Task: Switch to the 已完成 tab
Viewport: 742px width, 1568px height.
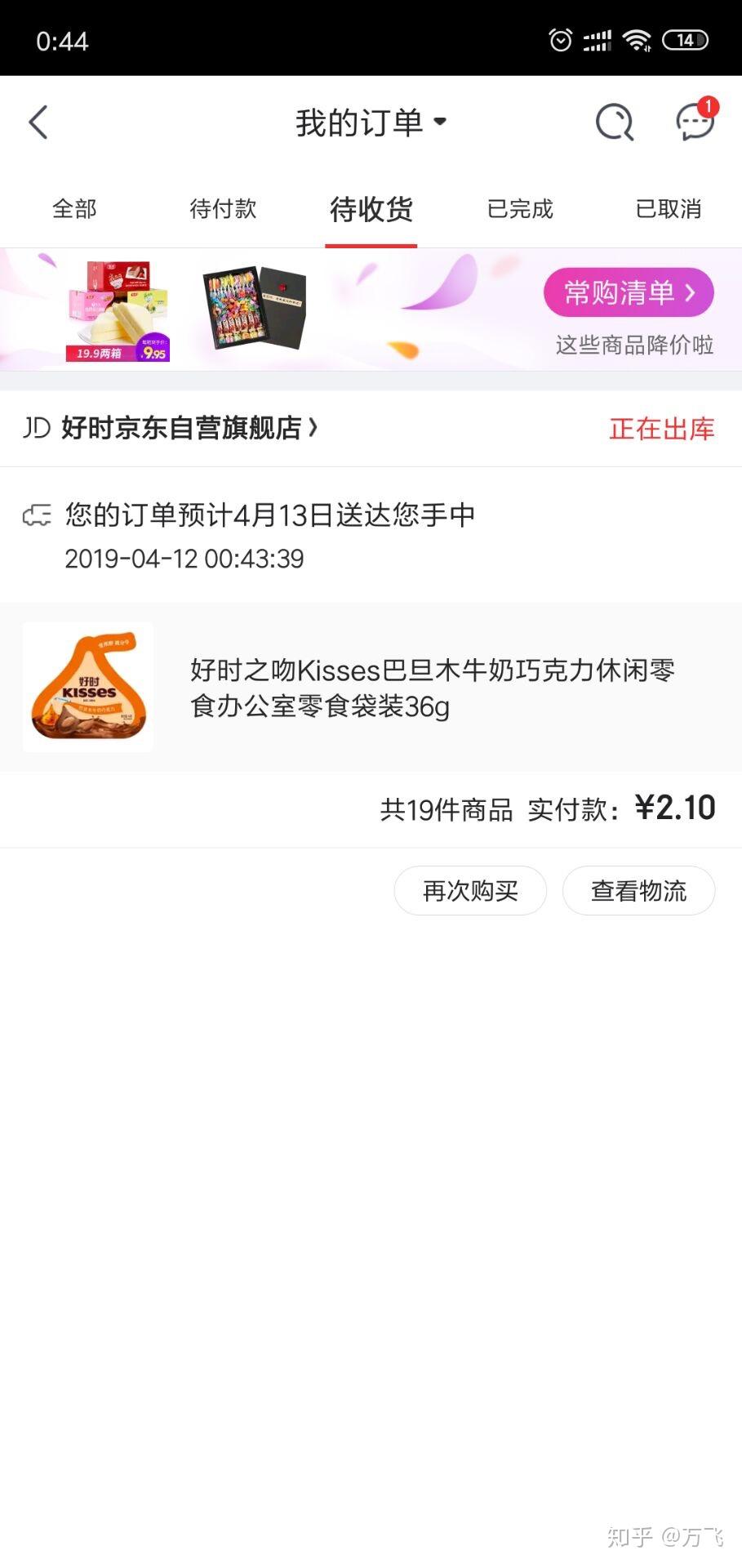Action: 520,209
